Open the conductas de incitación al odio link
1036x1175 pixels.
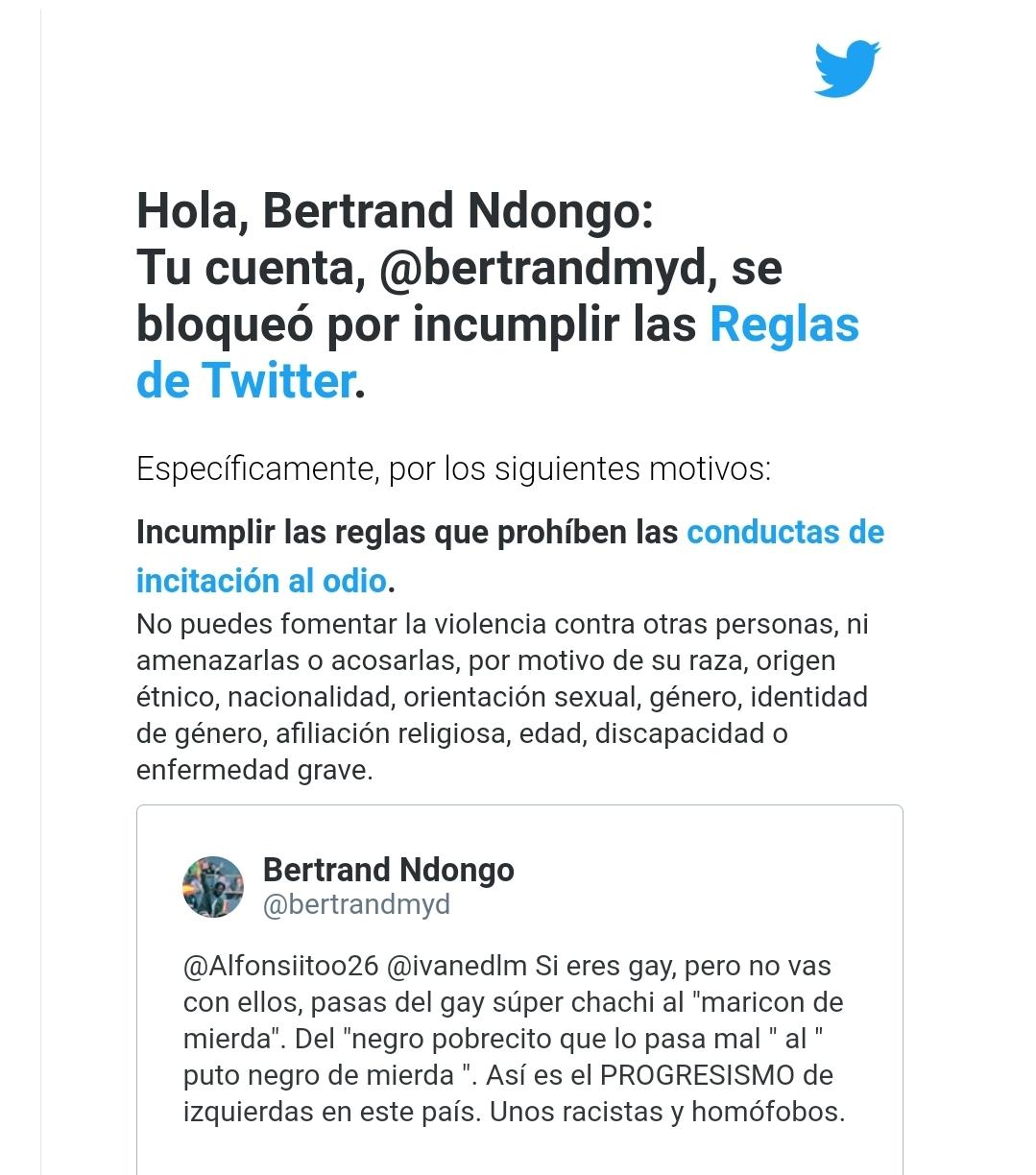(784, 532)
